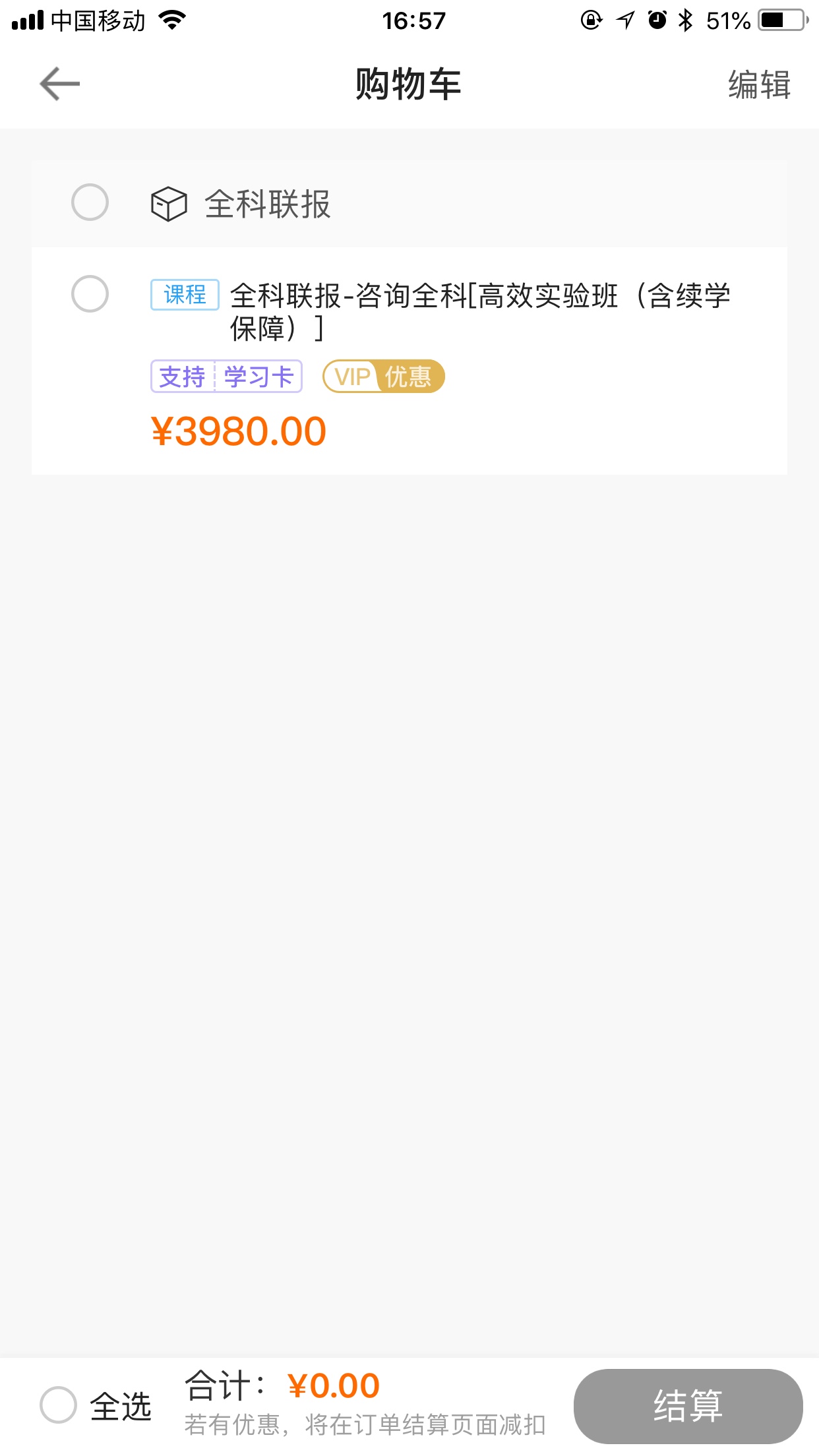Tap the Wi-Fi icon in the status bar
The height and width of the screenshot is (1456, 819).
[x=173, y=20]
